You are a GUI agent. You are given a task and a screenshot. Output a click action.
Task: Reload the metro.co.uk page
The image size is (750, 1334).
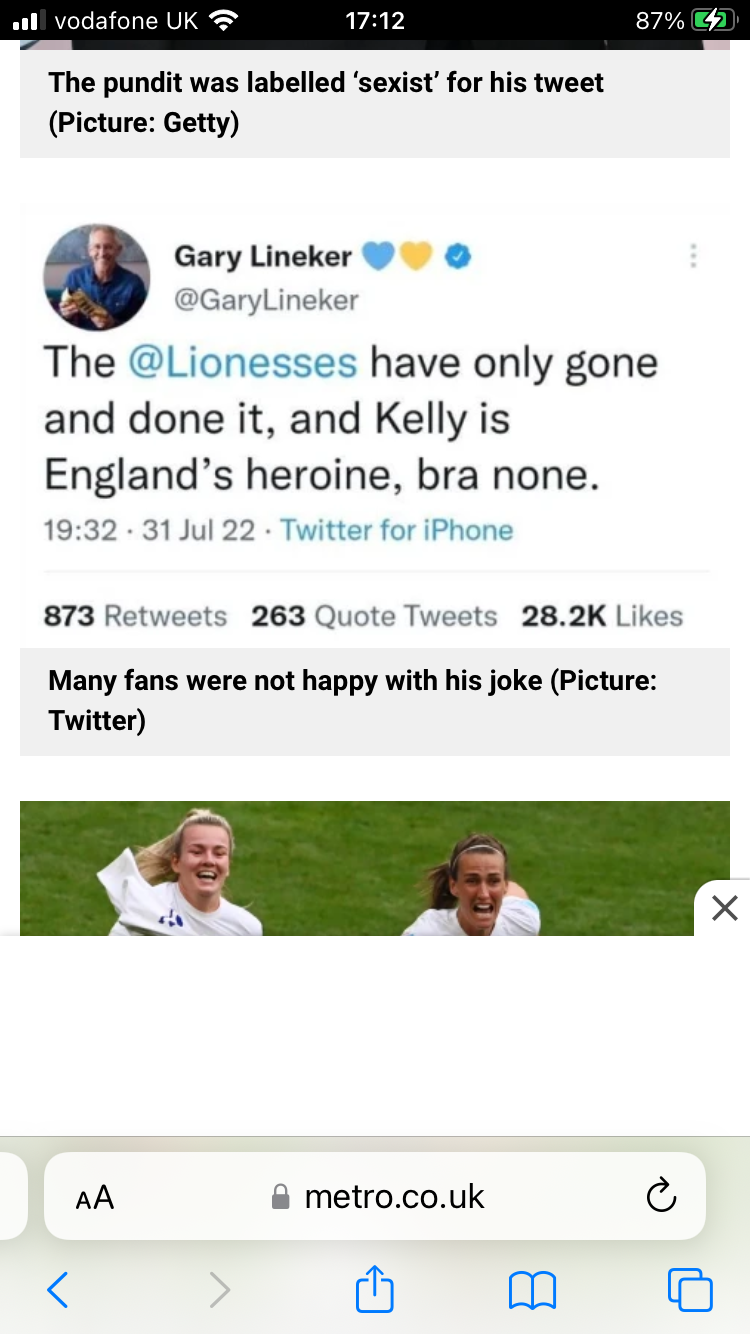[x=661, y=1197]
